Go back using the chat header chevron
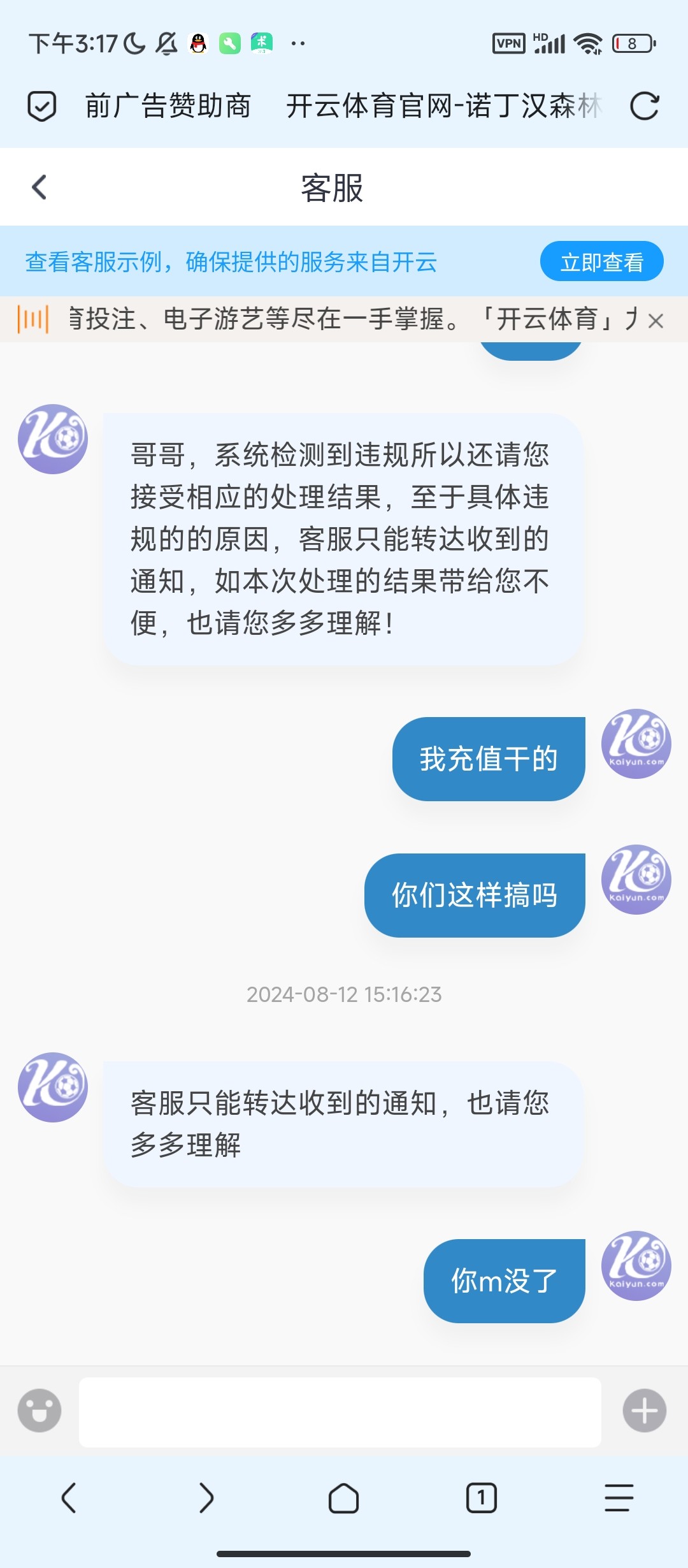The width and height of the screenshot is (688, 1568). point(39,187)
